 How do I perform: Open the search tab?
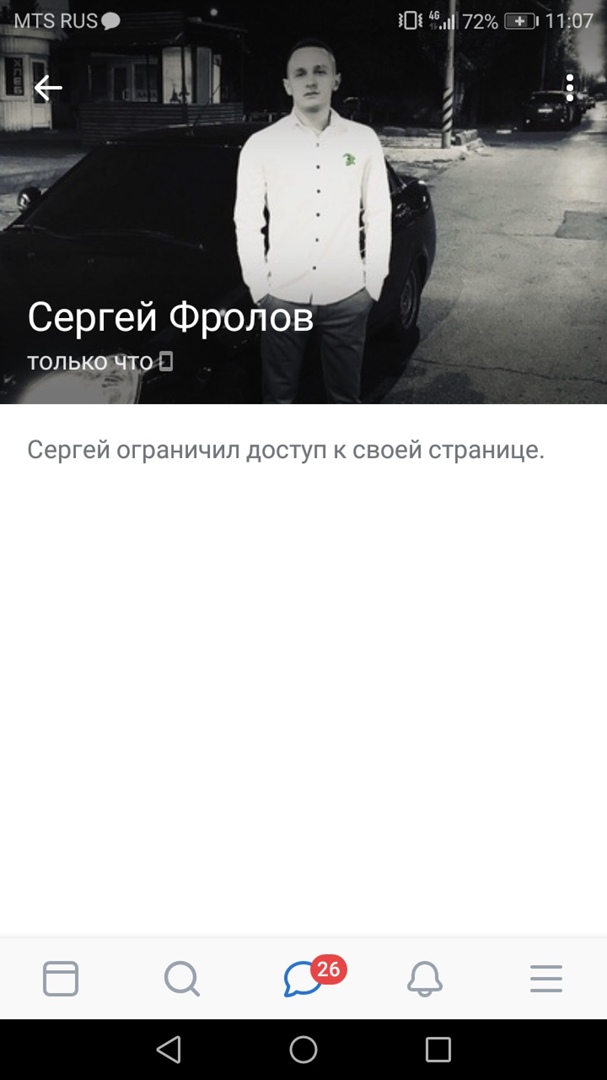tap(182, 978)
